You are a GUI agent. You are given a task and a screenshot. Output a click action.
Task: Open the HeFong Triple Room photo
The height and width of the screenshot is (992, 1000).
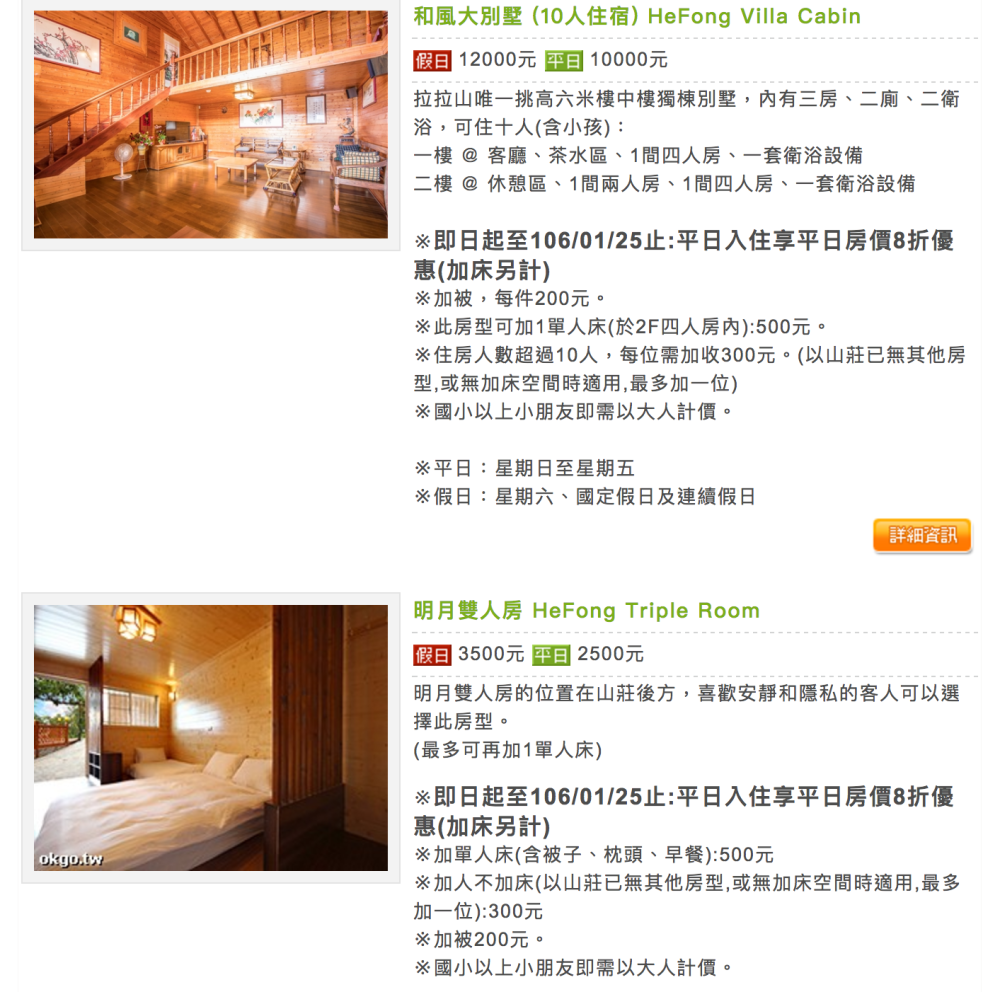(211, 737)
